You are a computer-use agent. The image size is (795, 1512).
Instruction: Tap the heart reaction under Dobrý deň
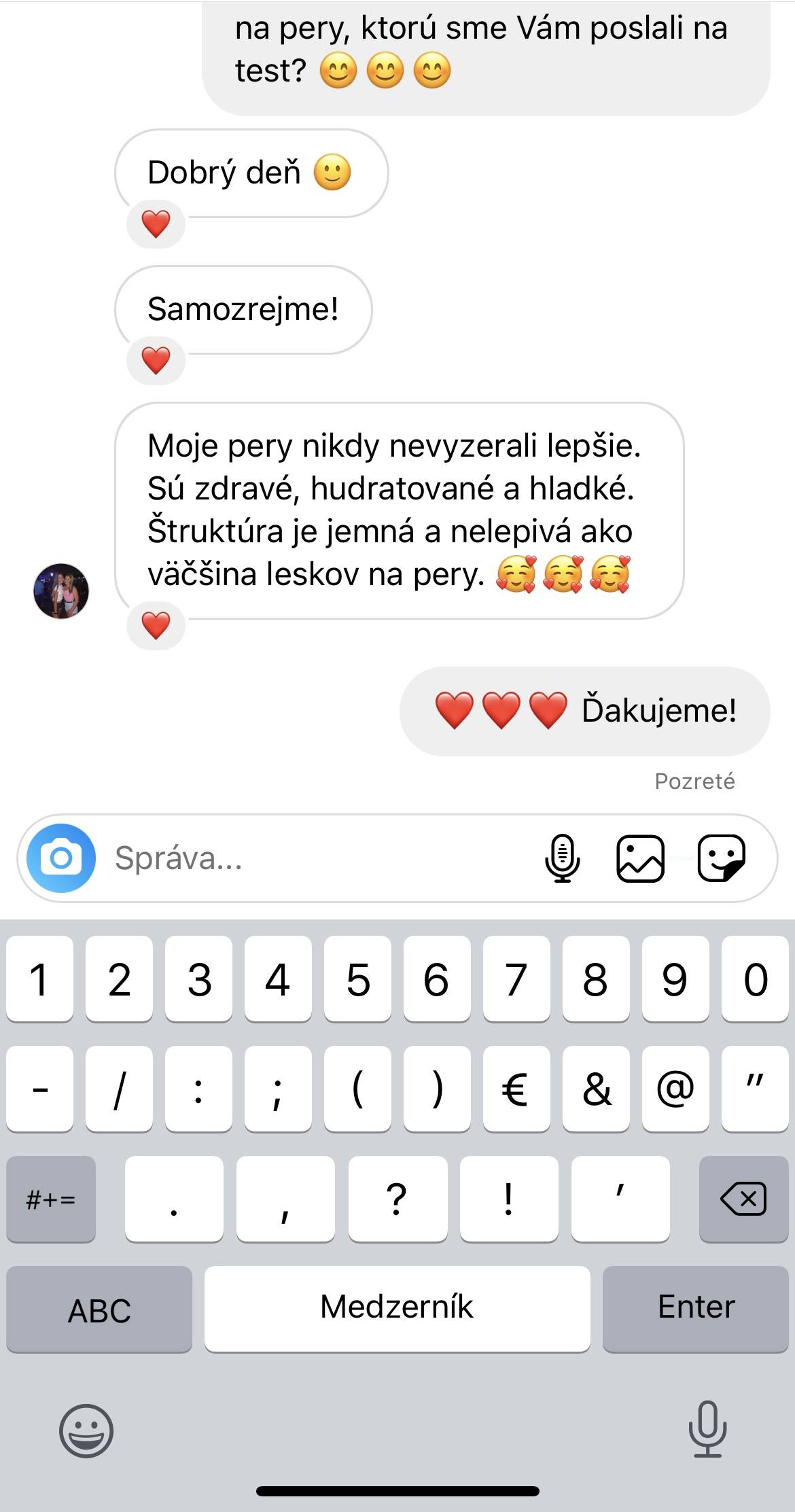pyautogui.click(x=156, y=224)
